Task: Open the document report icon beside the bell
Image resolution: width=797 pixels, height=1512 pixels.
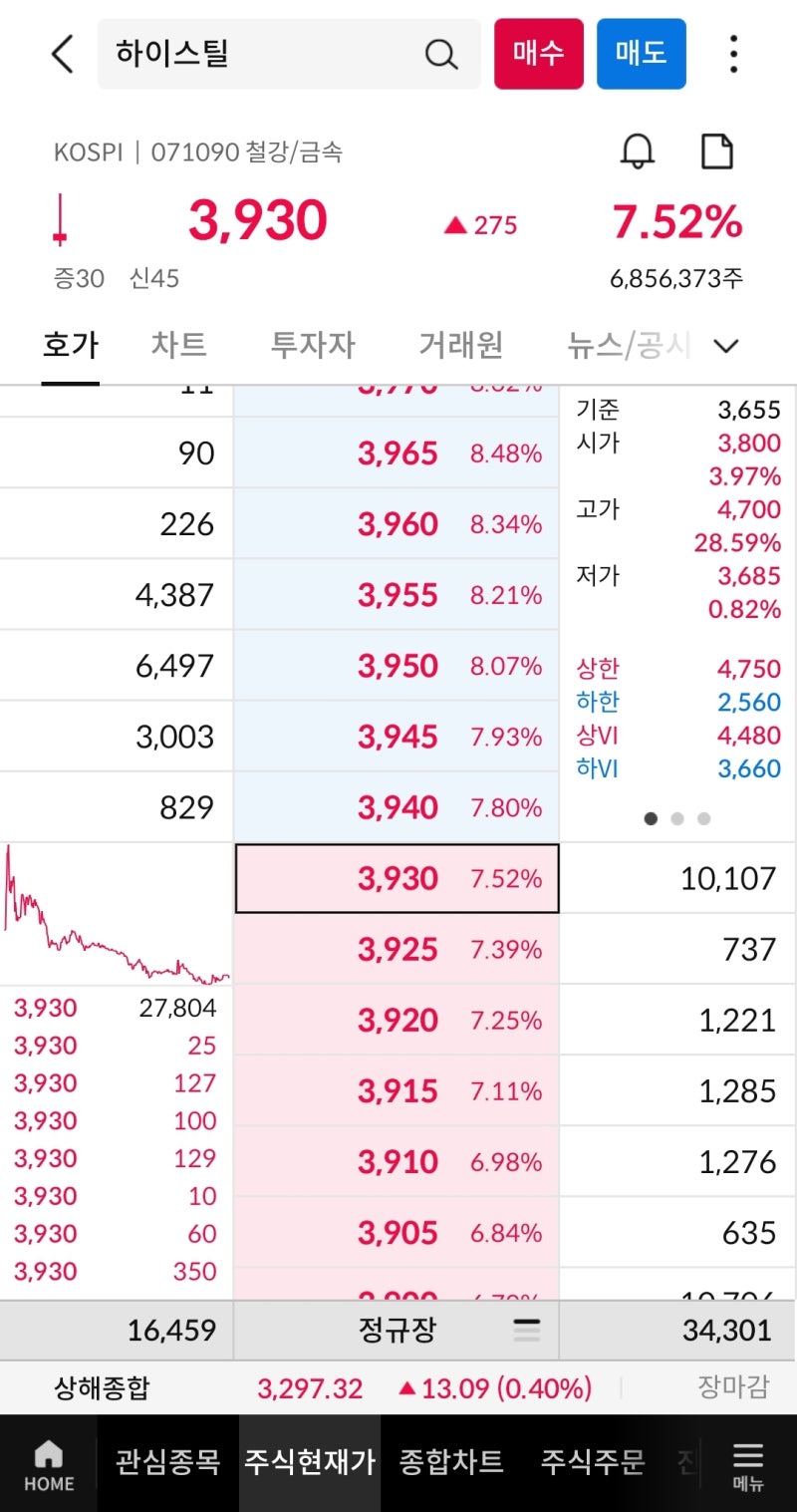Action: [718, 151]
